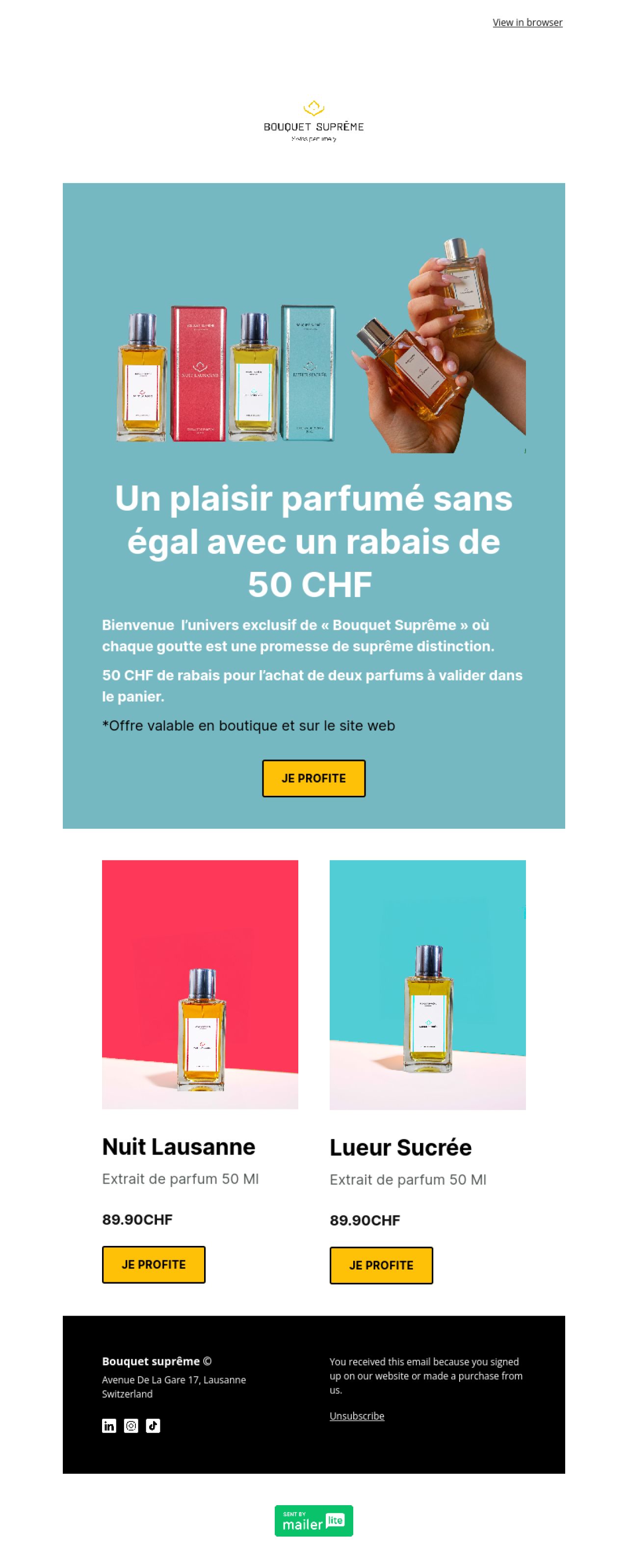The height and width of the screenshot is (1568, 628).
Task: Open the TikTok icon in the footer
Action: (x=153, y=1426)
